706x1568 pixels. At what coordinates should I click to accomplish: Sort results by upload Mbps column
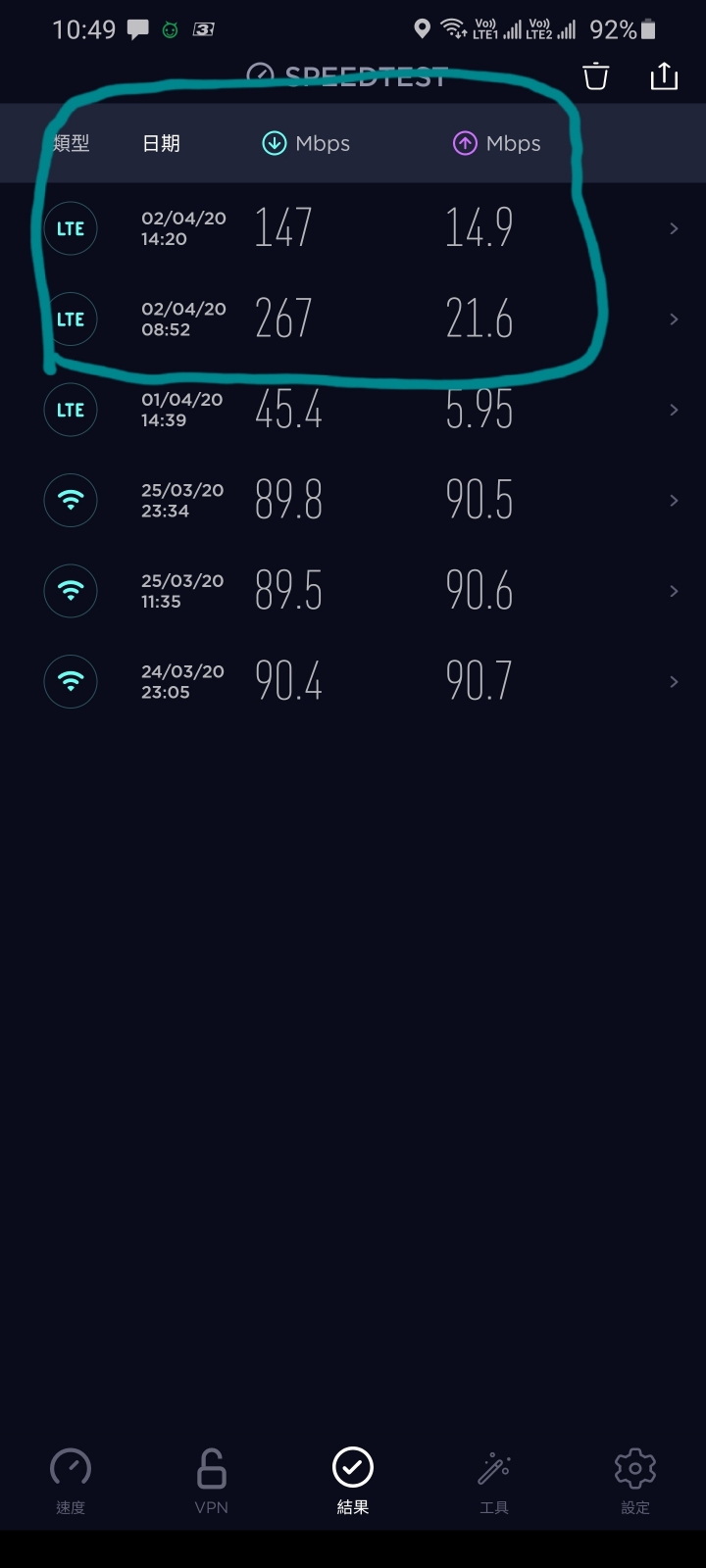click(496, 143)
